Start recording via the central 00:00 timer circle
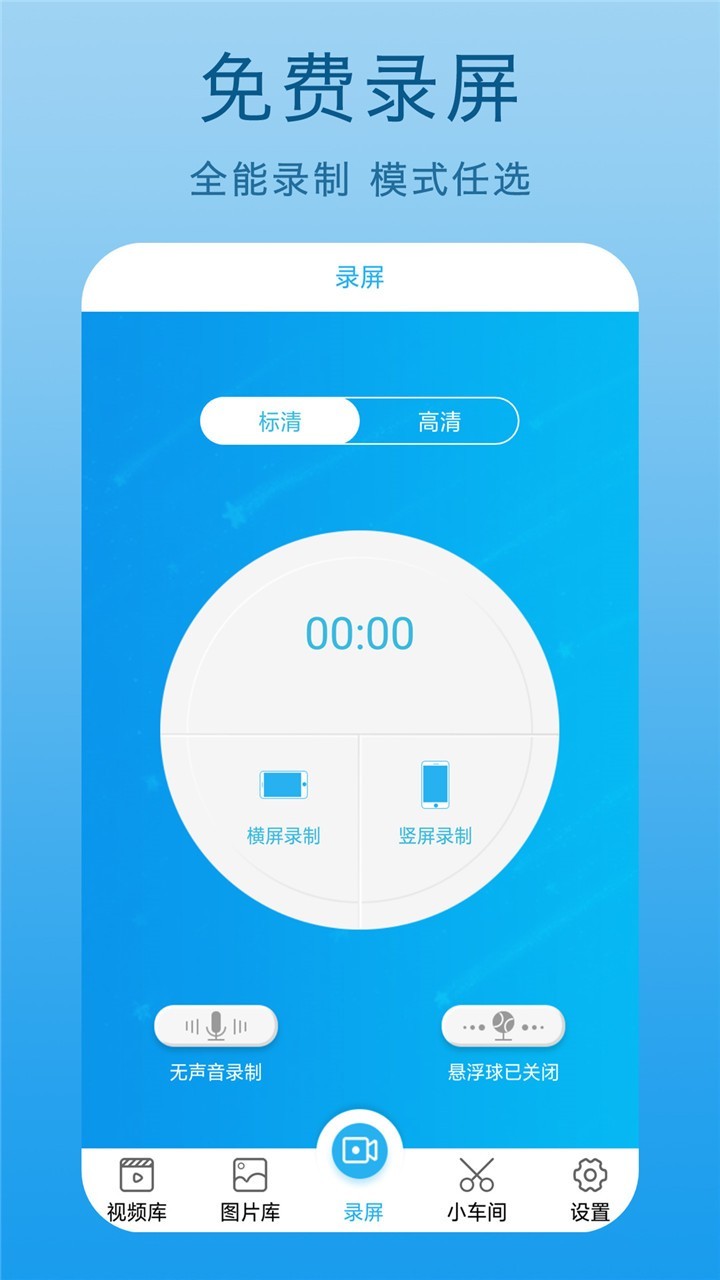Image resolution: width=720 pixels, height=1280 pixels. [360, 632]
